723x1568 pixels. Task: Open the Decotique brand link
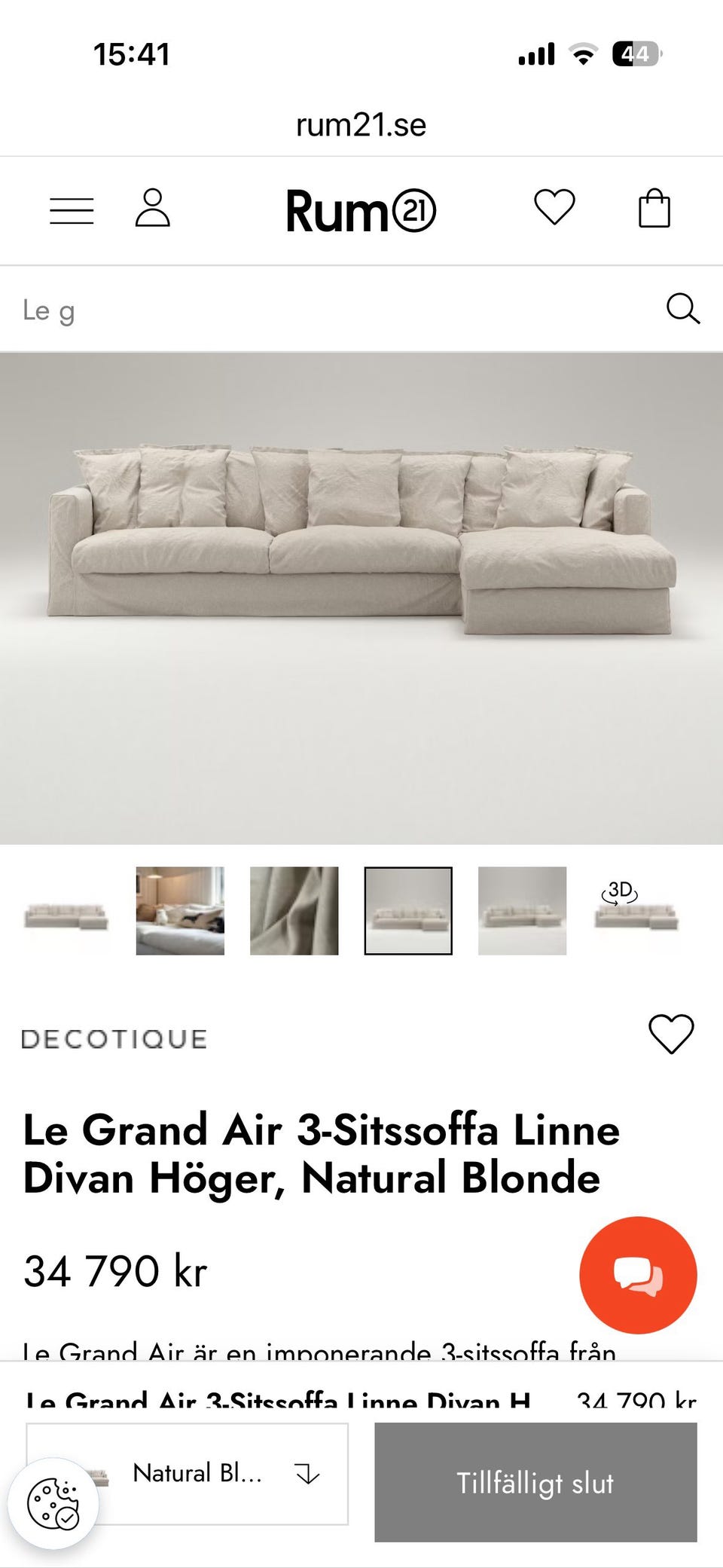pos(114,1039)
